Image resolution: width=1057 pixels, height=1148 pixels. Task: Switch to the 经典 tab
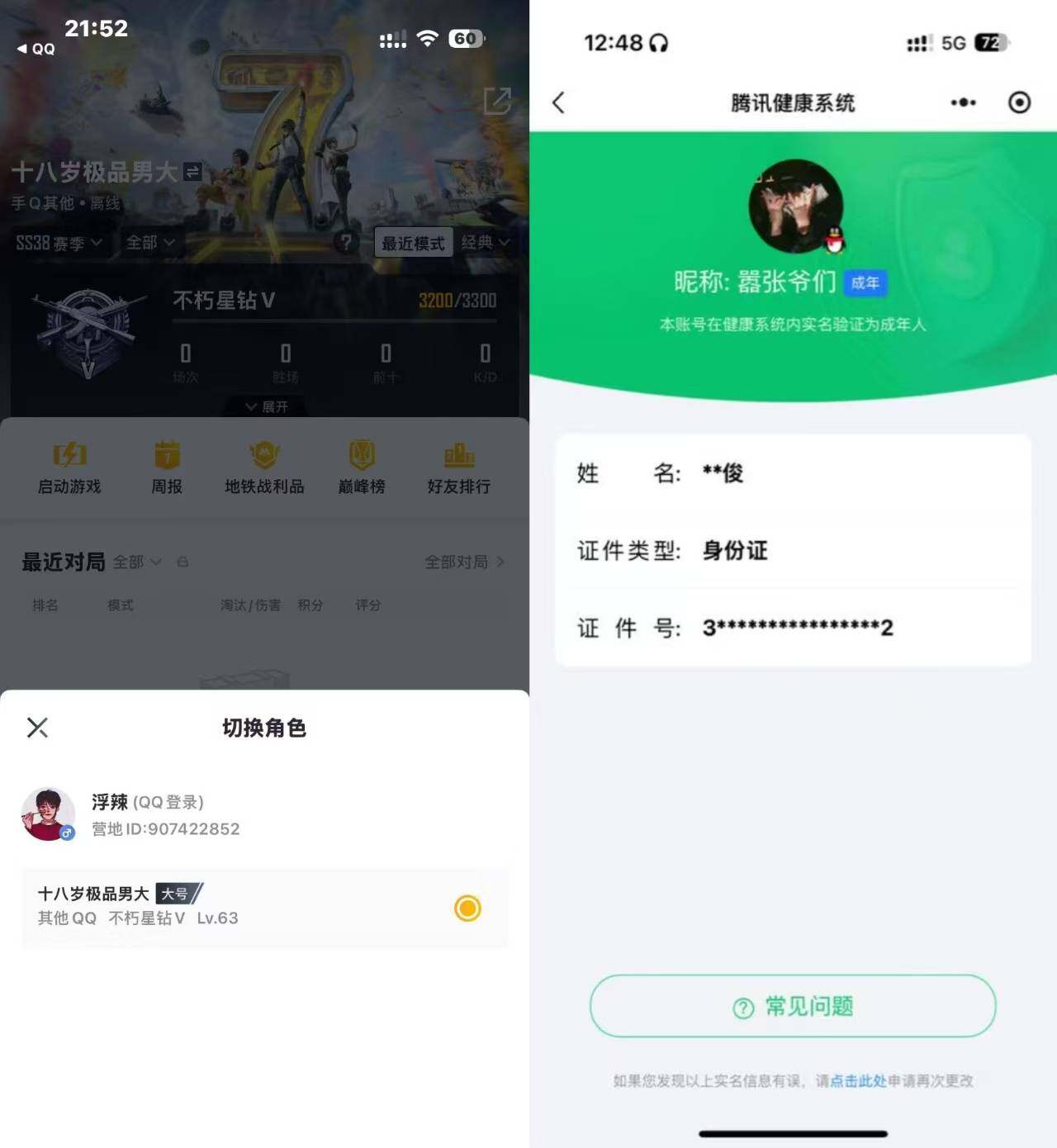[x=484, y=242]
